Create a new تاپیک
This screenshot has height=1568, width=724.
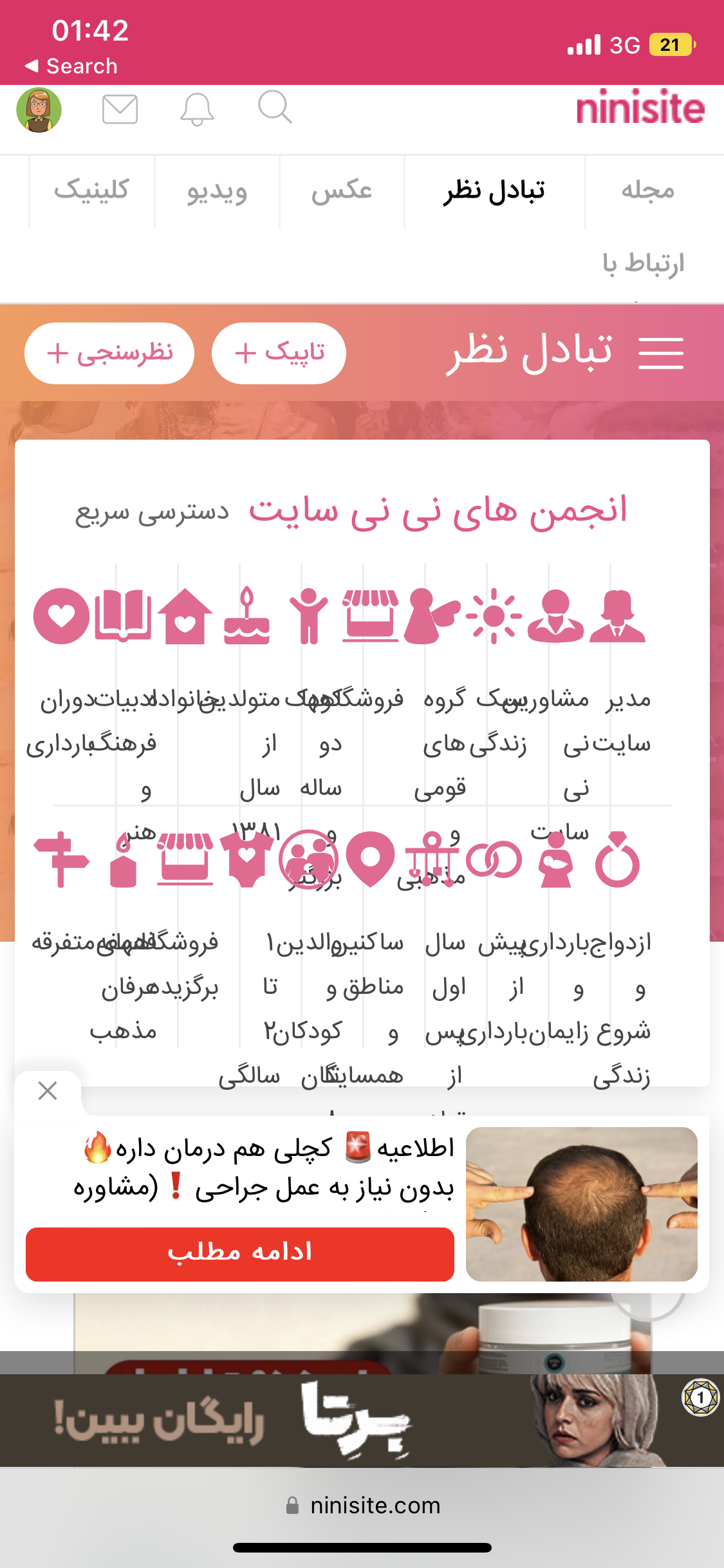click(x=279, y=353)
